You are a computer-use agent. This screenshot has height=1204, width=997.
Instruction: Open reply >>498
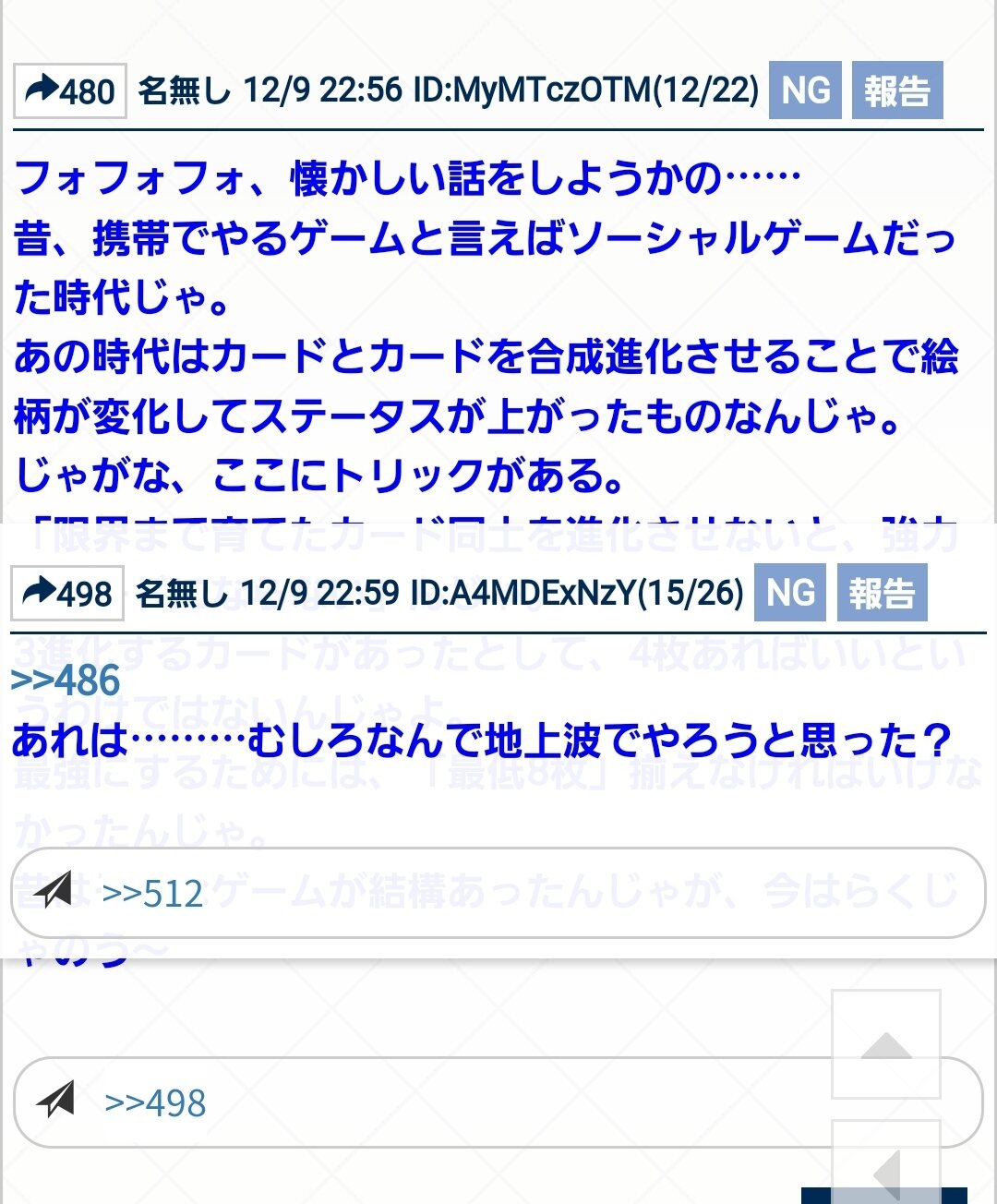(155, 1102)
